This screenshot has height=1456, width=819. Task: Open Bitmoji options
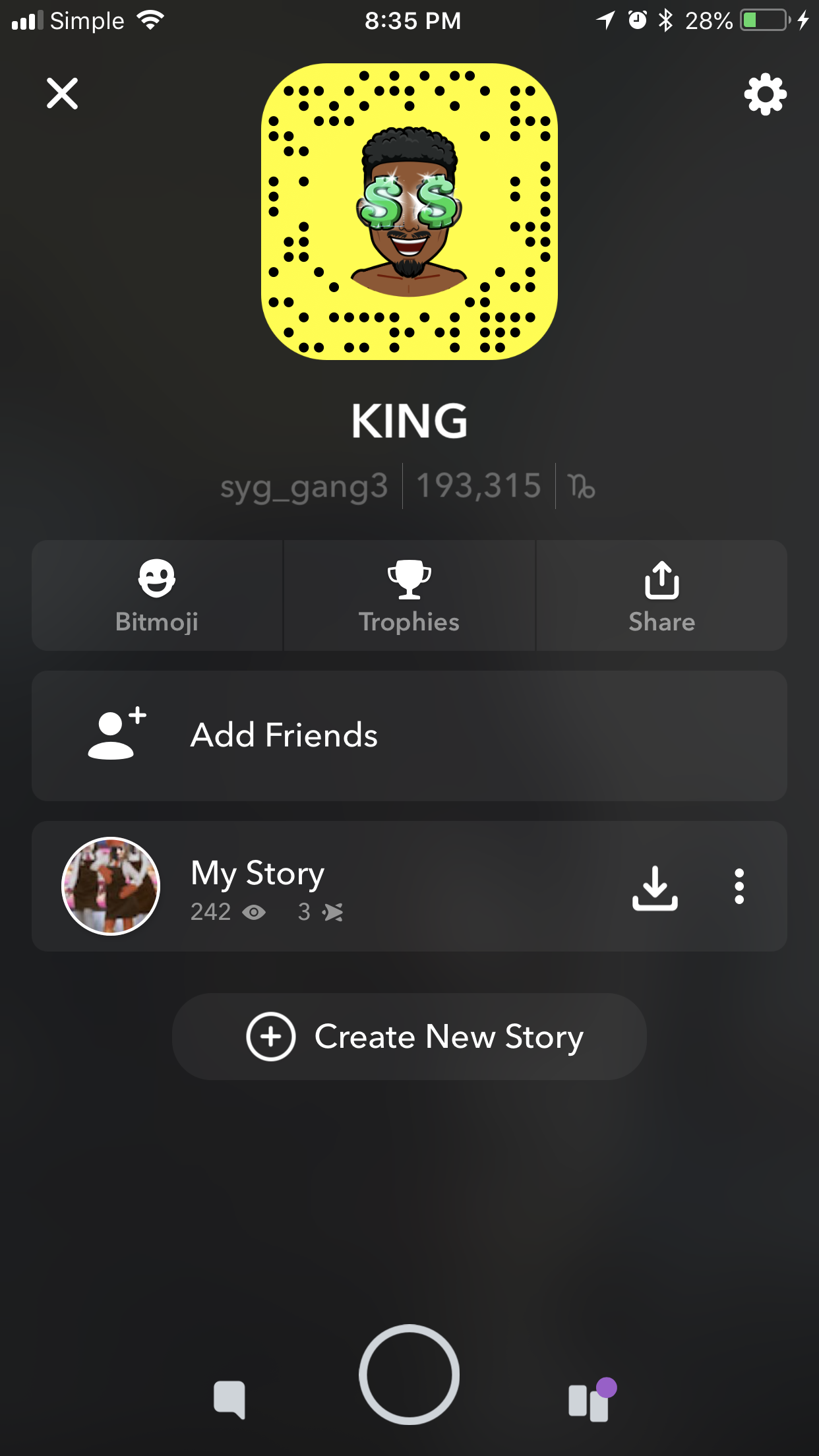[x=157, y=595]
